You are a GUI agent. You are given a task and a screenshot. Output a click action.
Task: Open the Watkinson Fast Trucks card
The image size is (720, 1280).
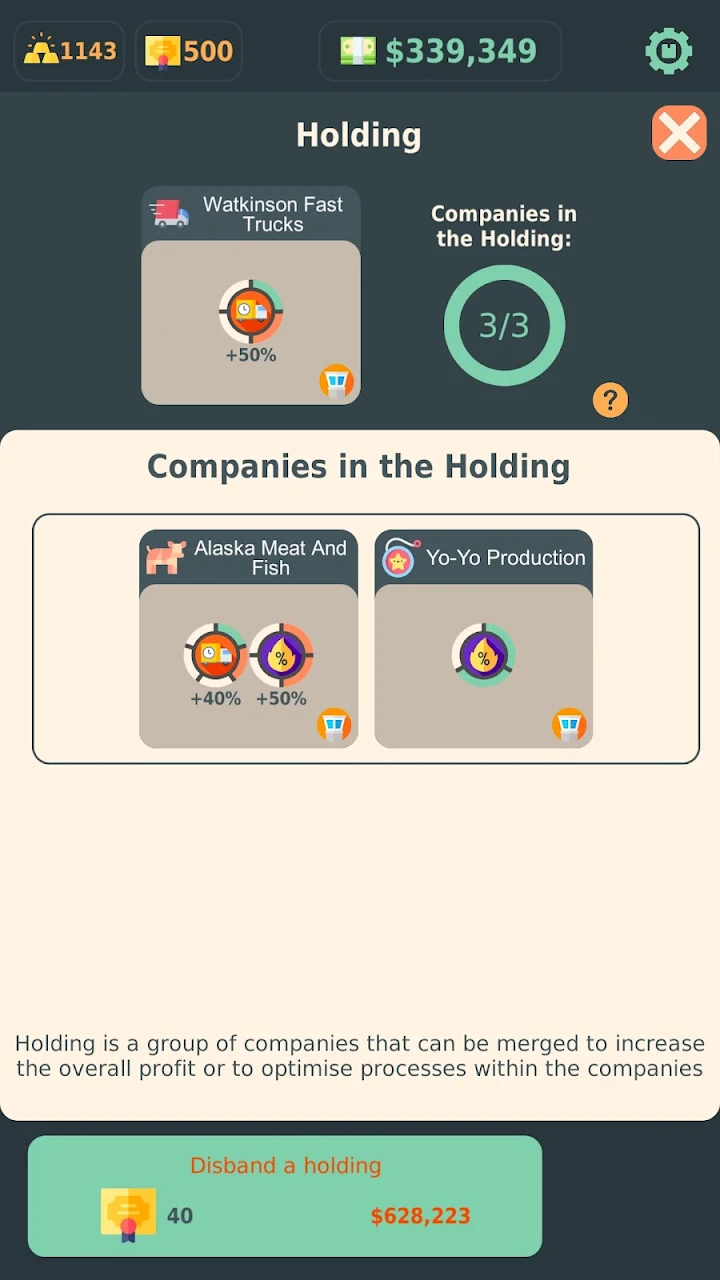click(x=250, y=296)
